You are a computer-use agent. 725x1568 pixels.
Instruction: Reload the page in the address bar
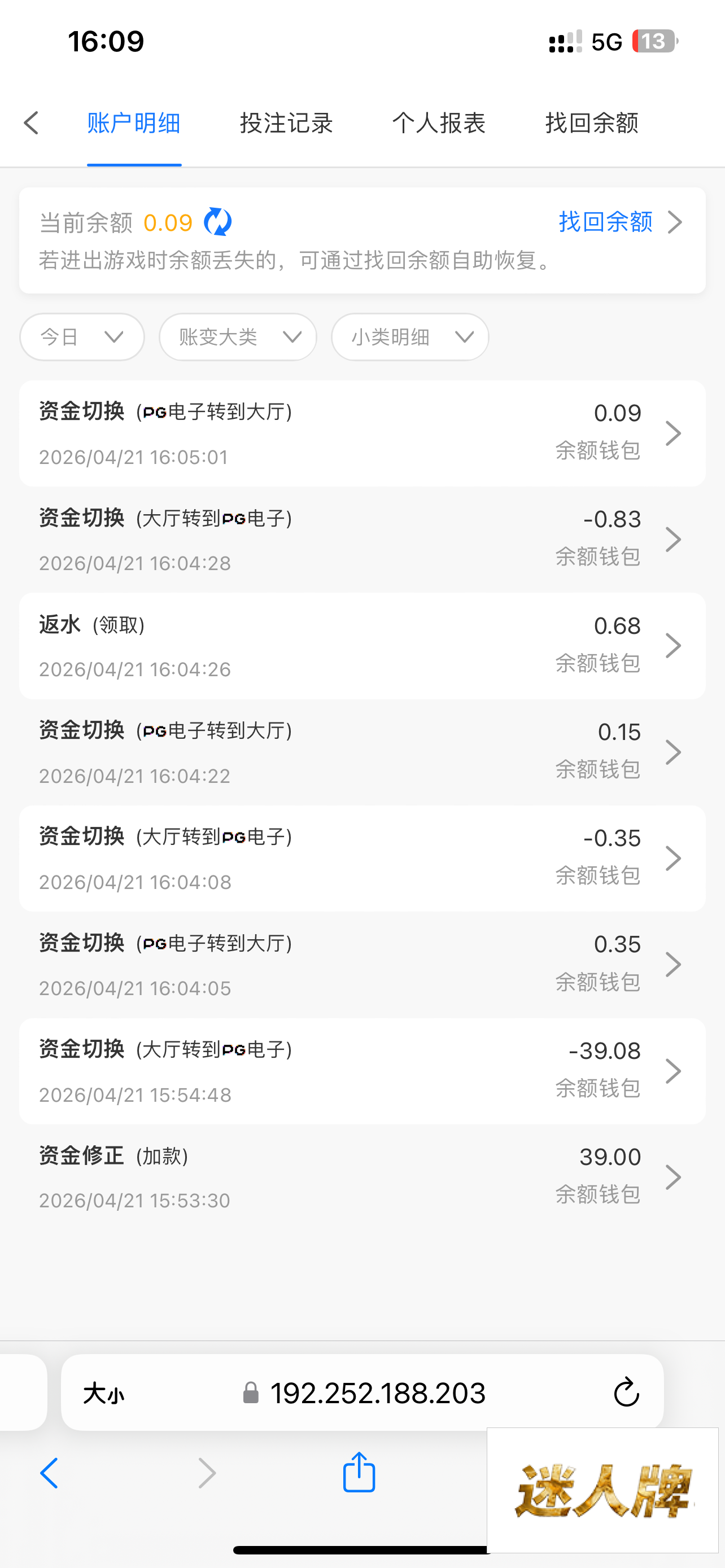pyautogui.click(x=626, y=1392)
